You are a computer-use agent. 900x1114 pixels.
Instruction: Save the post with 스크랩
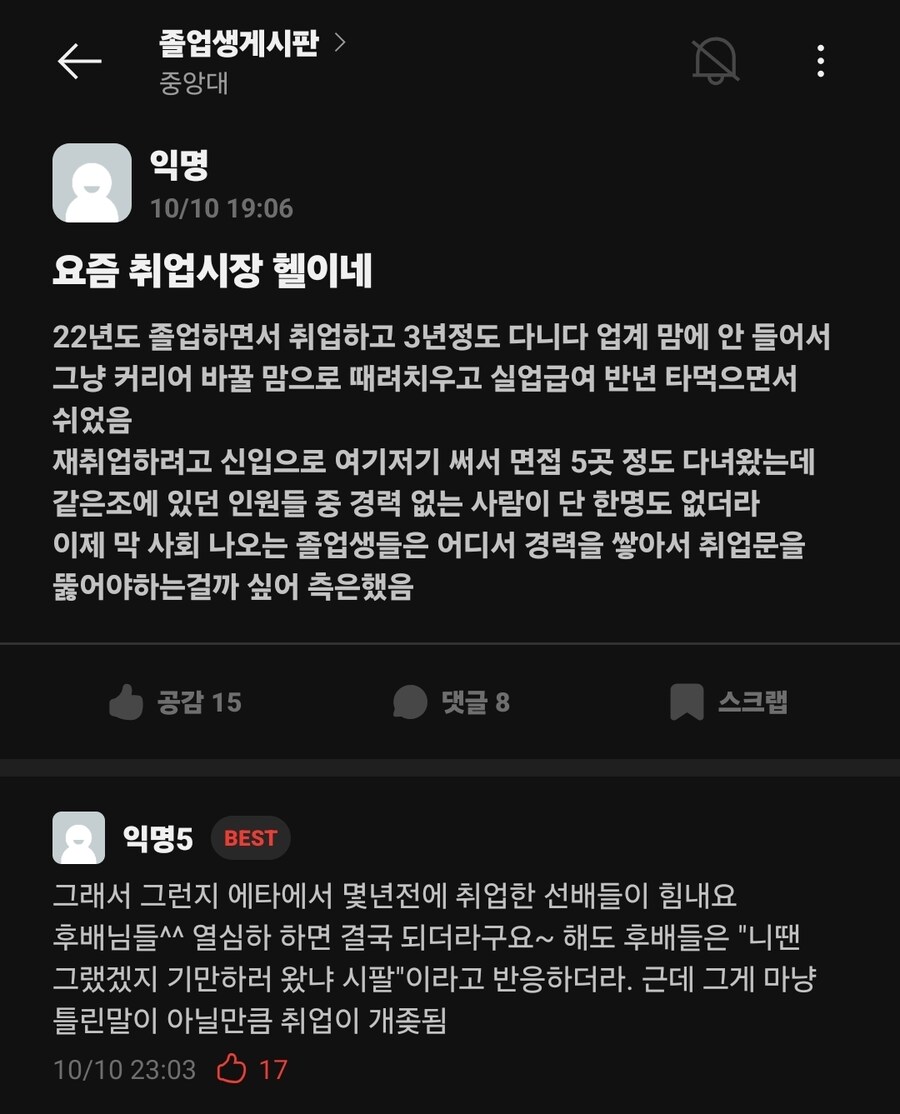click(729, 702)
